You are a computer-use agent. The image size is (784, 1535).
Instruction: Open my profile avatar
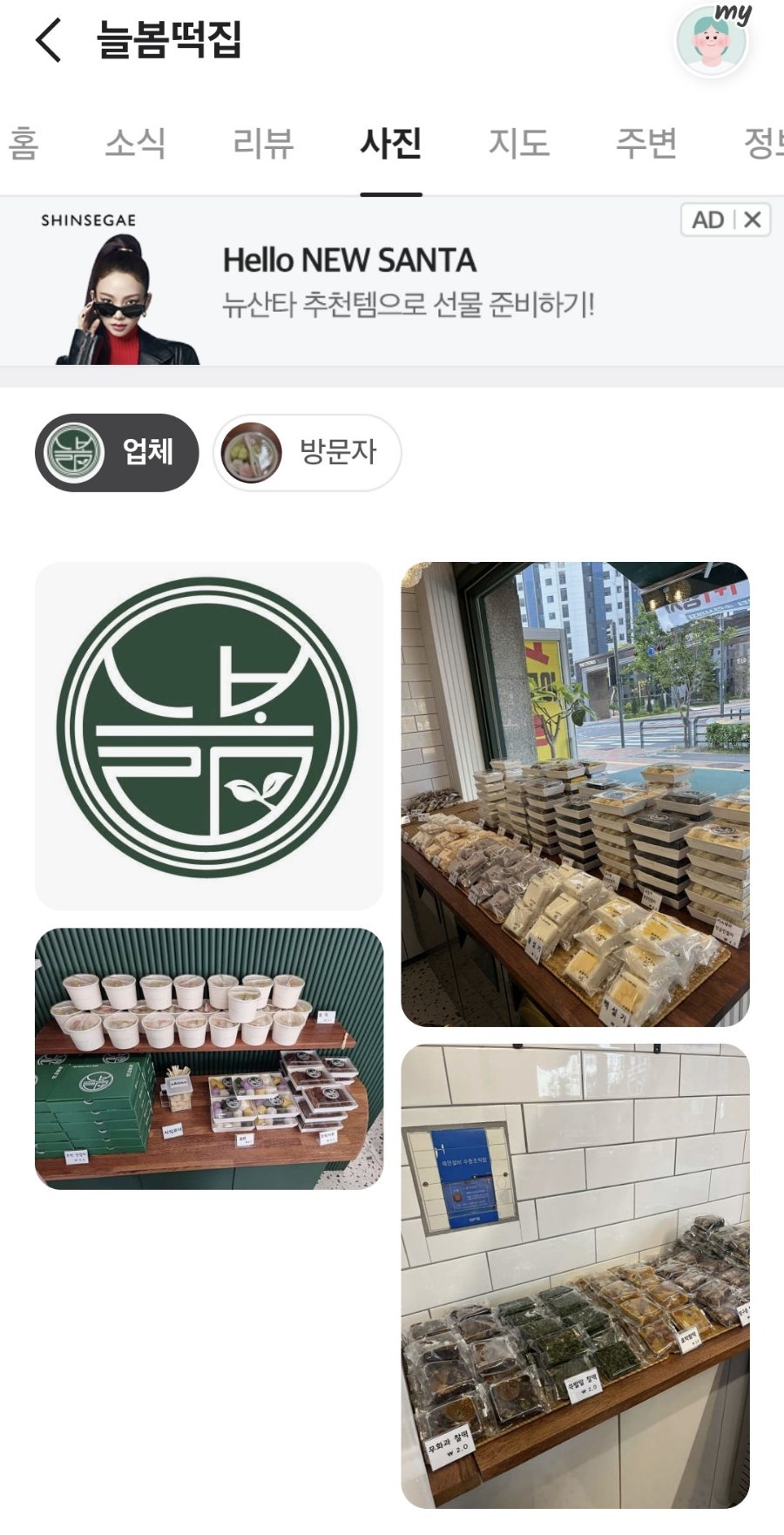coord(712,40)
